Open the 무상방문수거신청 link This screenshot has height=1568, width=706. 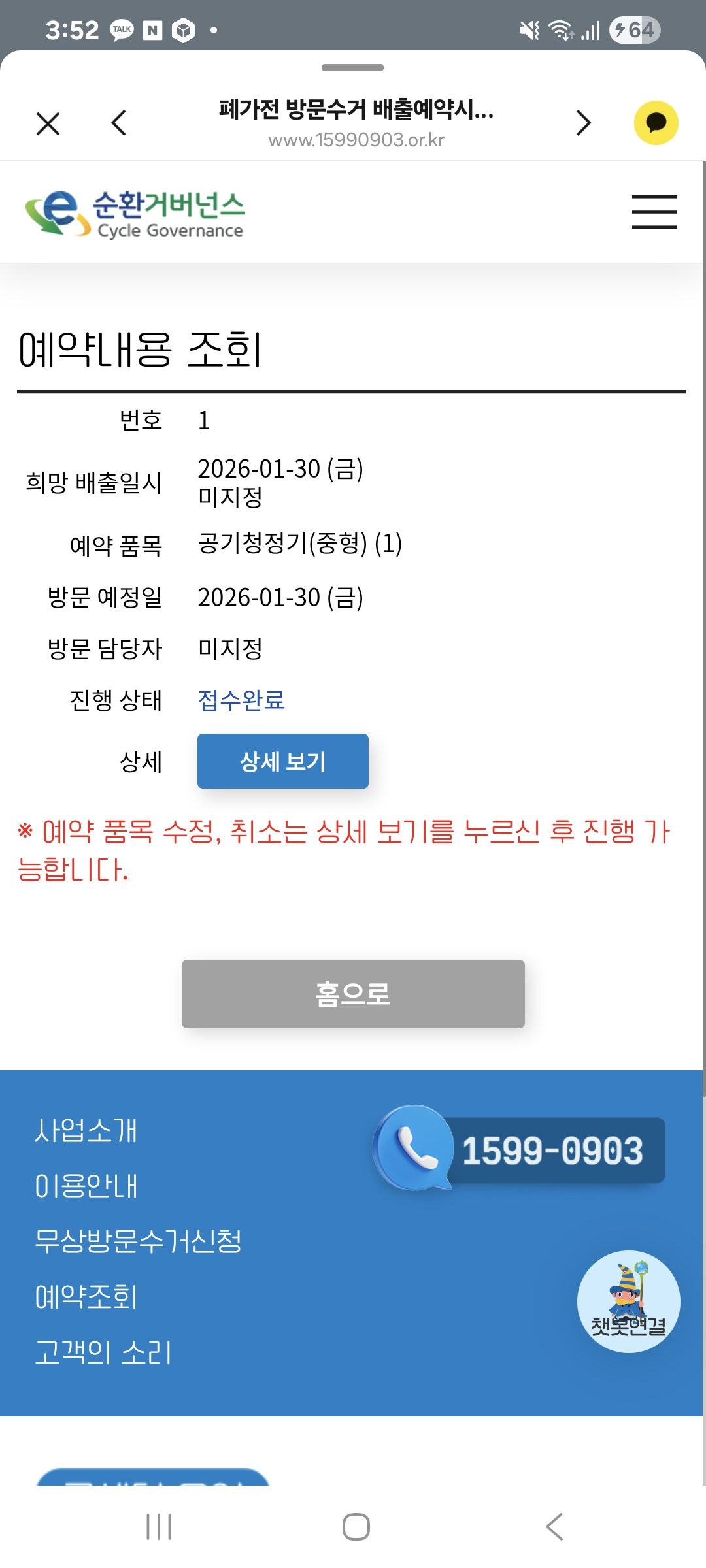point(139,1241)
